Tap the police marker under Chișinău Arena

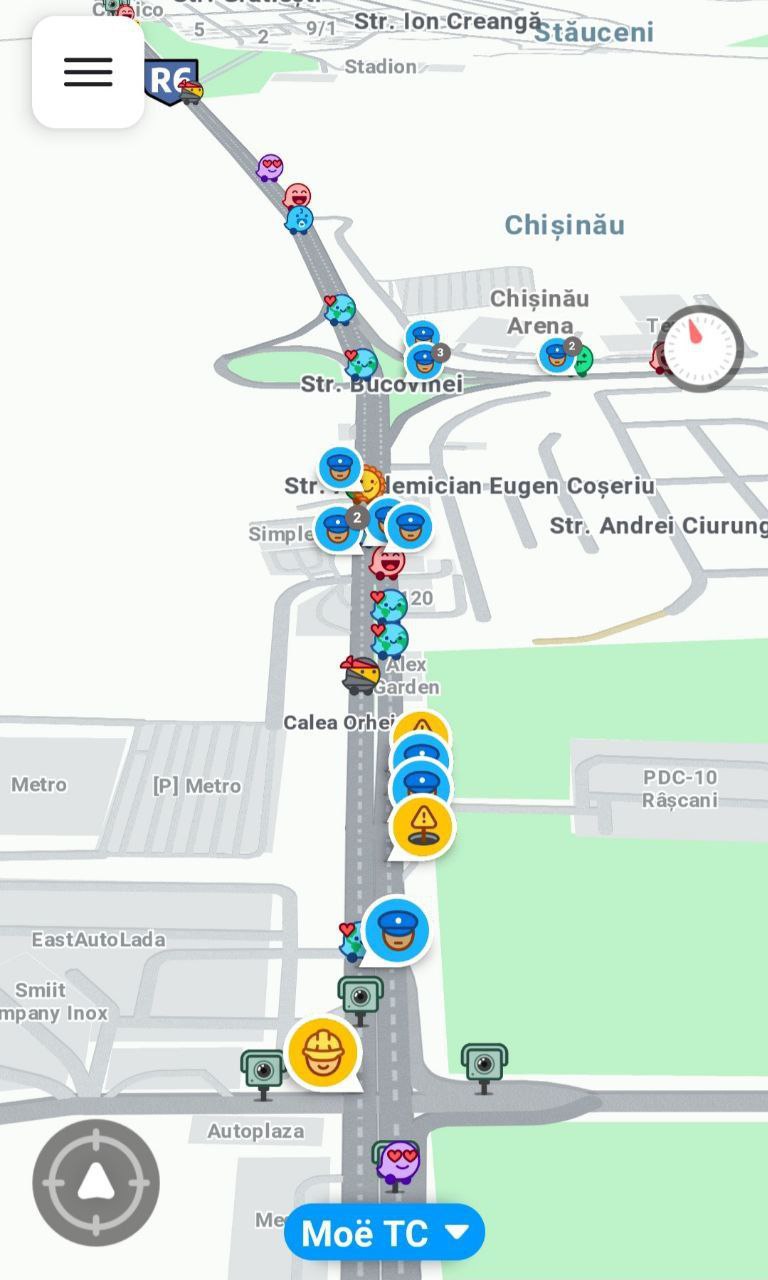[556, 355]
